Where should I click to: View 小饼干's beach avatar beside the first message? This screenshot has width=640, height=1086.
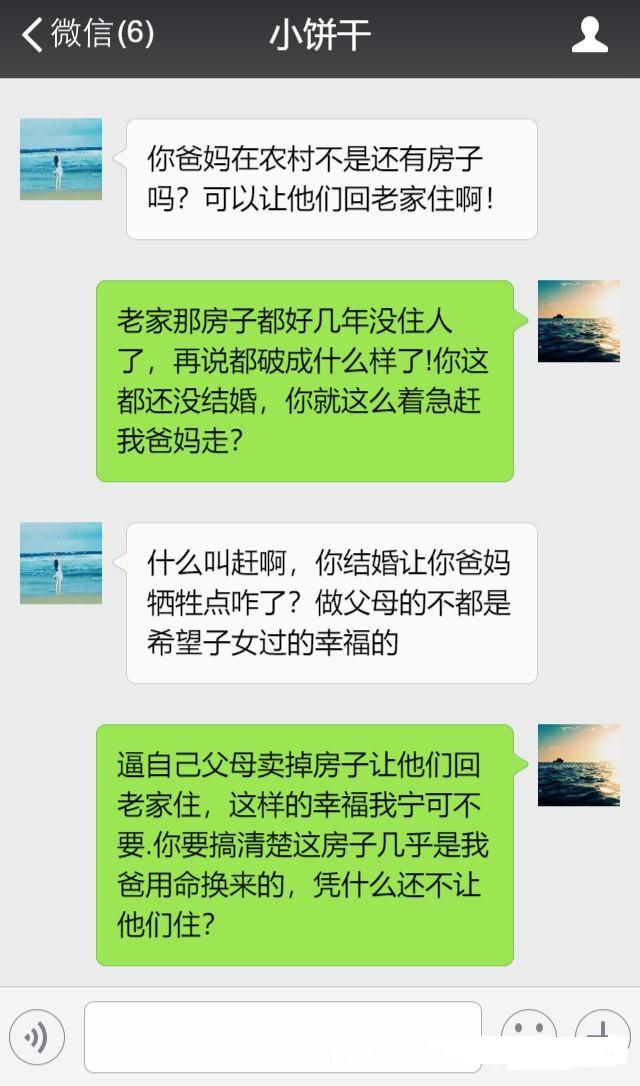[61, 159]
